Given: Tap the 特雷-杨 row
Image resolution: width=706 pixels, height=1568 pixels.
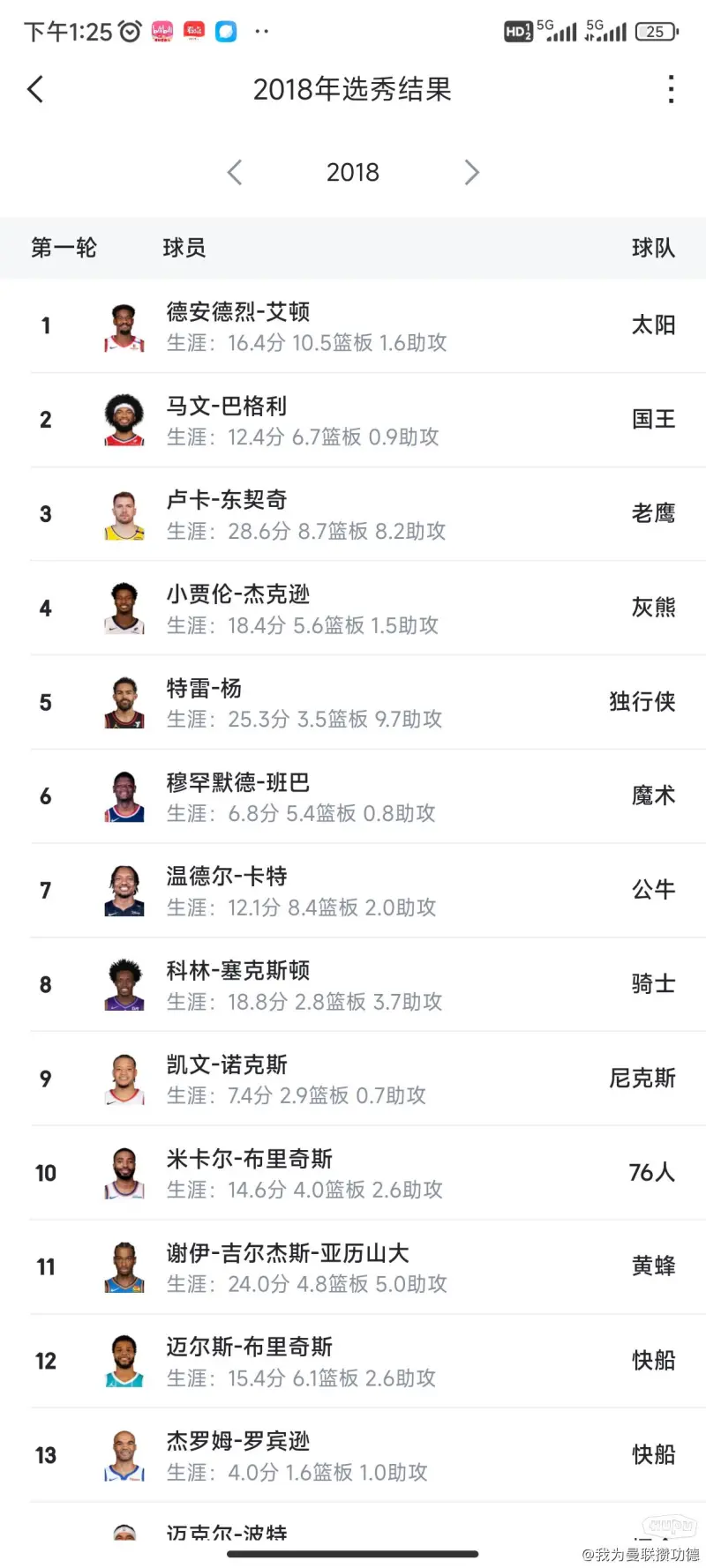Looking at the screenshot, I should pos(353,703).
